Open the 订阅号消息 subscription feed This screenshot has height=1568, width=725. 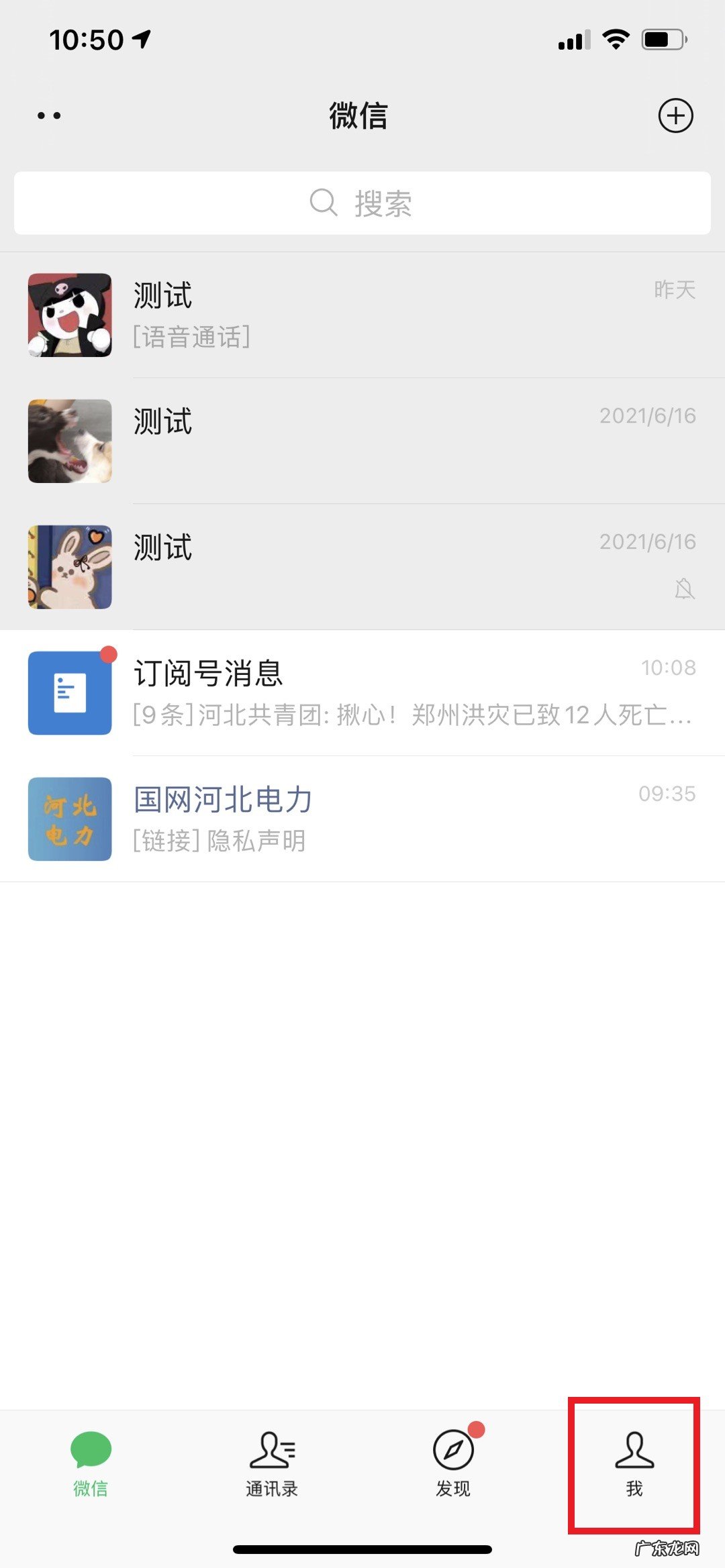336,692
